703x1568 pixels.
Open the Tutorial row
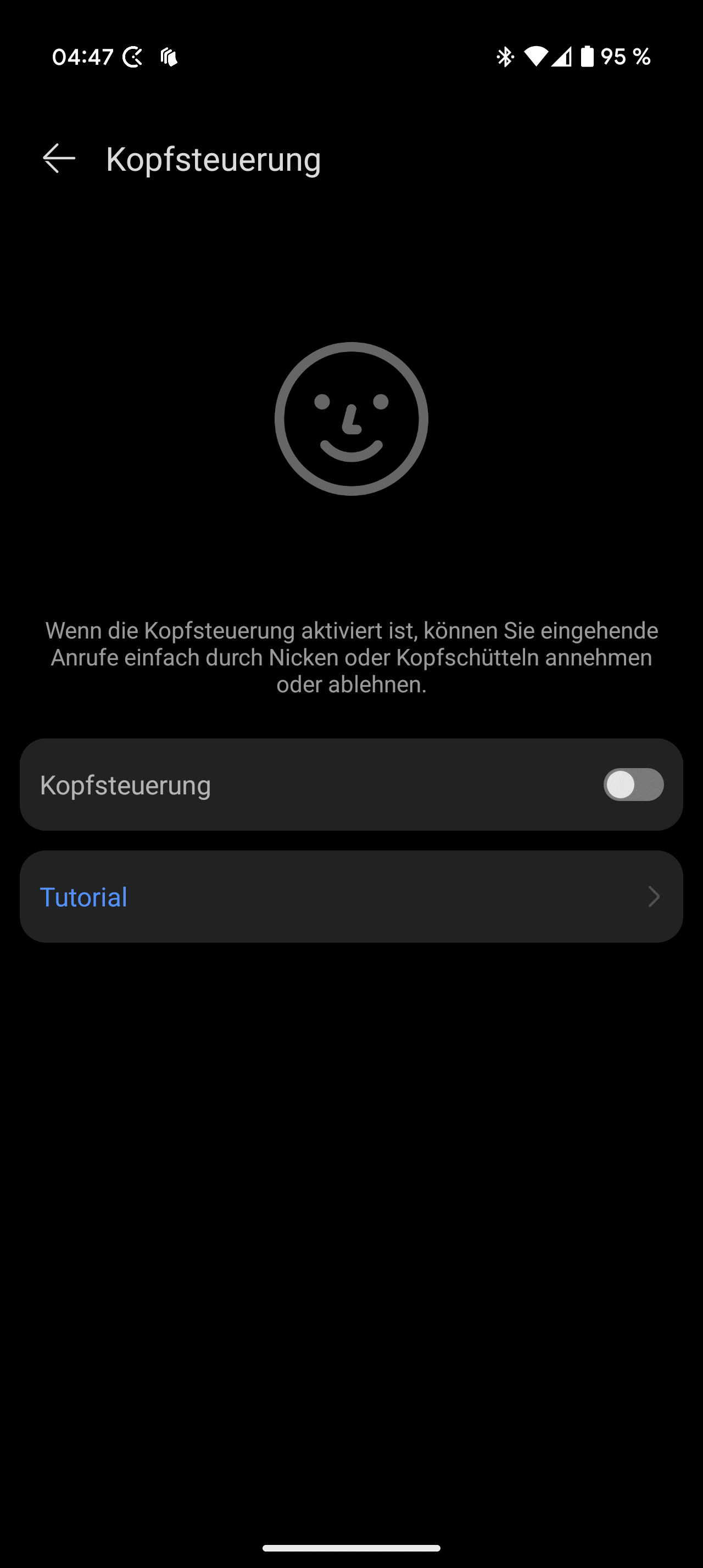tap(351, 897)
